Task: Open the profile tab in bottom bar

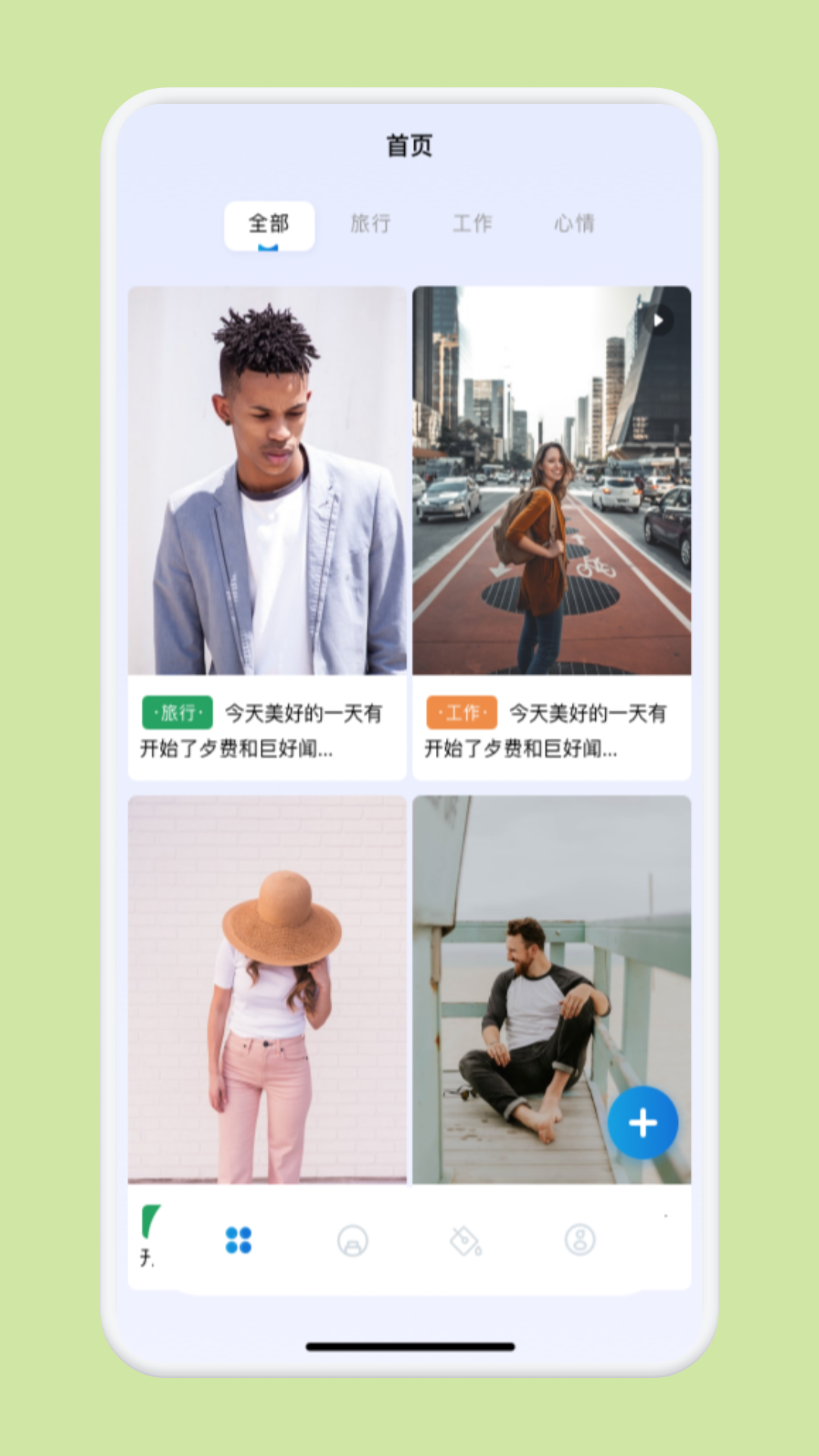Action: [580, 1241]
